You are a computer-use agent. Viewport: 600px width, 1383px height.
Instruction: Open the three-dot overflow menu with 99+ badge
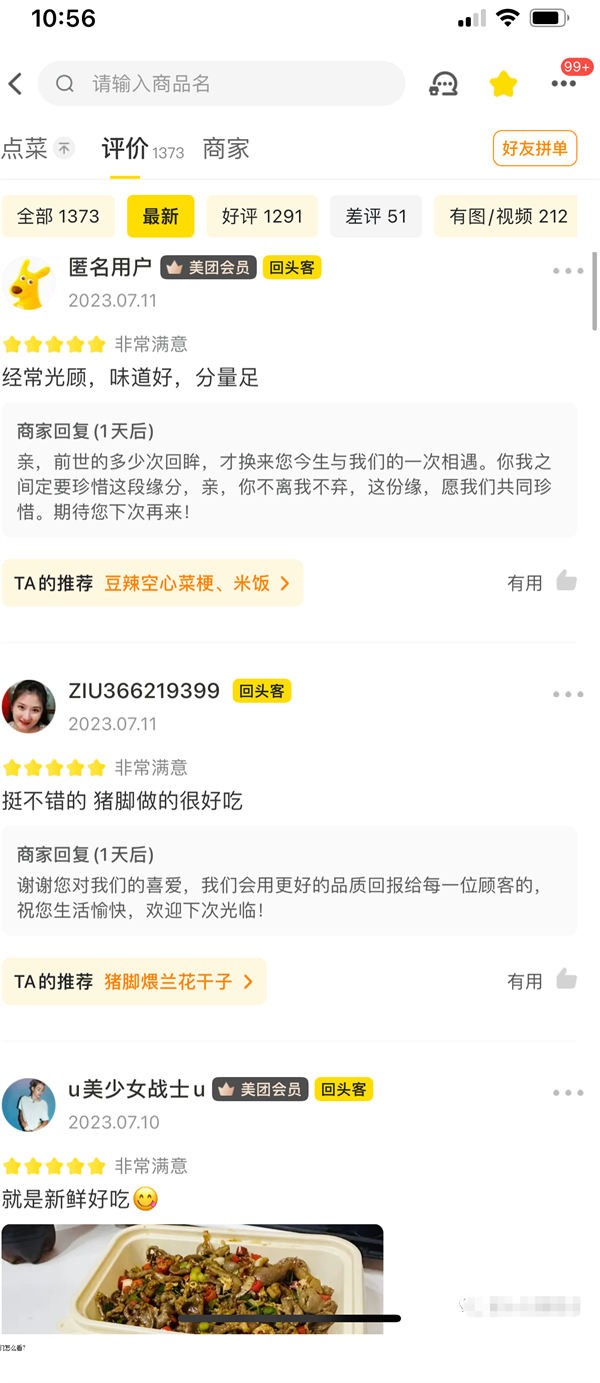(x=564, y=84)
